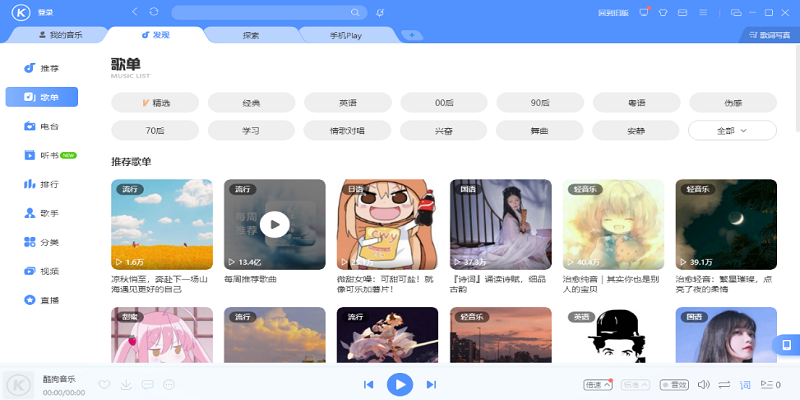Open 直播 in the sidebar
Image resolution: width=800 pixels, height=400 pixels.
42,299
